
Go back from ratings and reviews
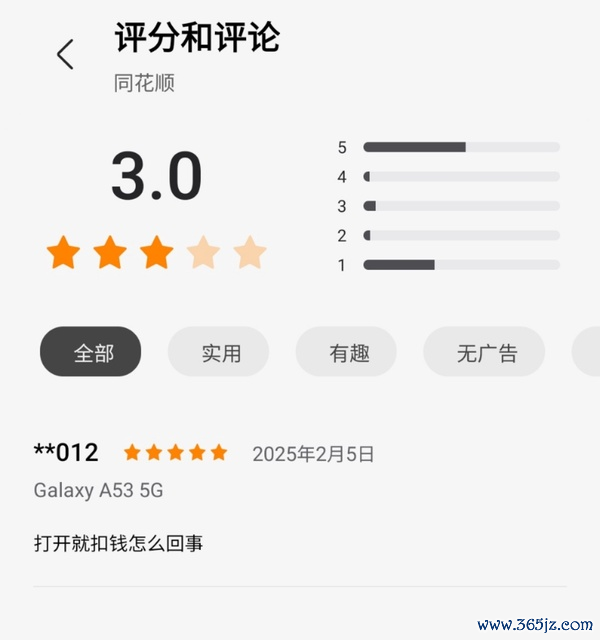(x=65, y=54)
